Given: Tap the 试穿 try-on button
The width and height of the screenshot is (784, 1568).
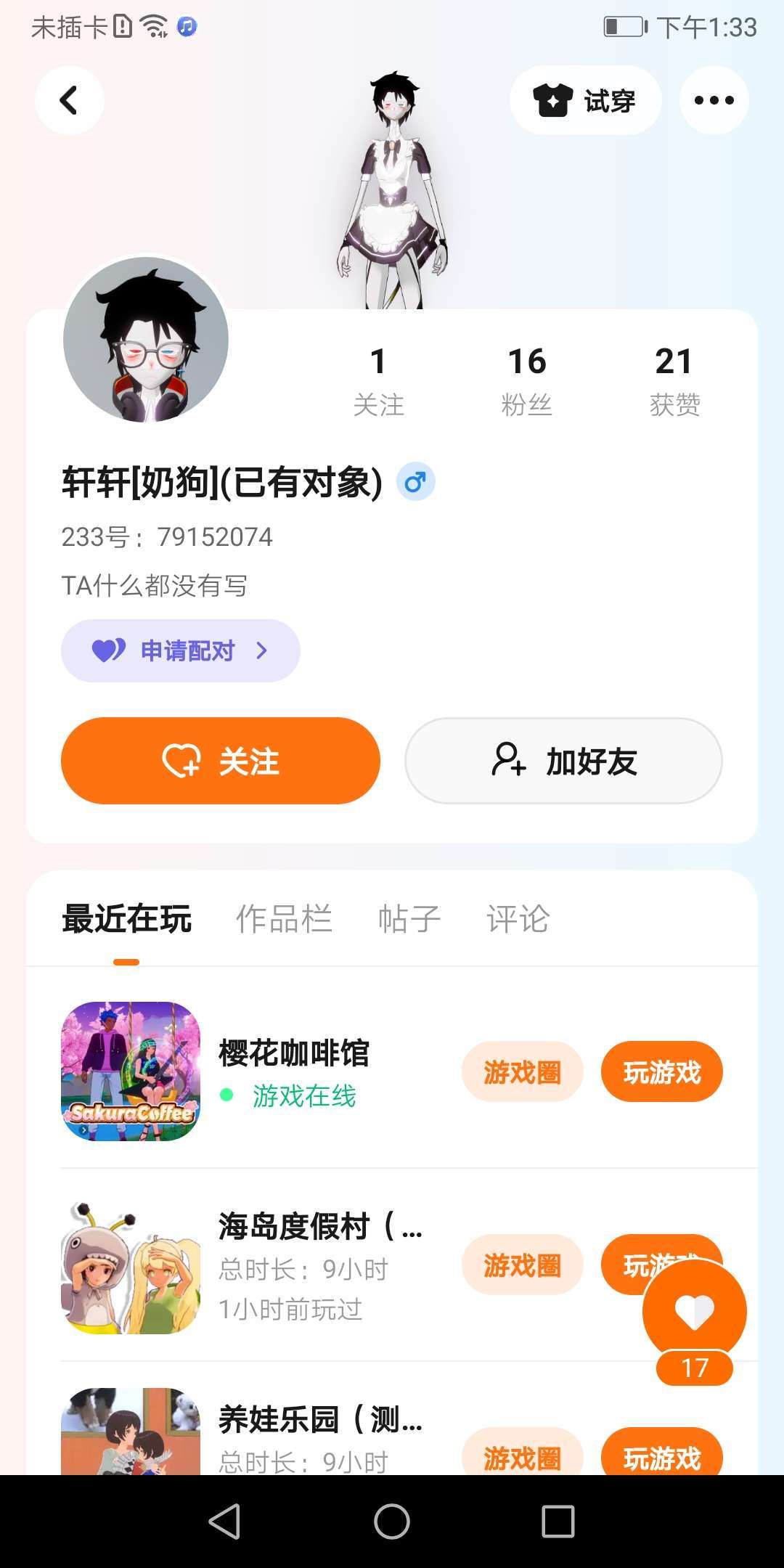Looking at the screenshot, I should pyautogui.click(x=585, y=100).
